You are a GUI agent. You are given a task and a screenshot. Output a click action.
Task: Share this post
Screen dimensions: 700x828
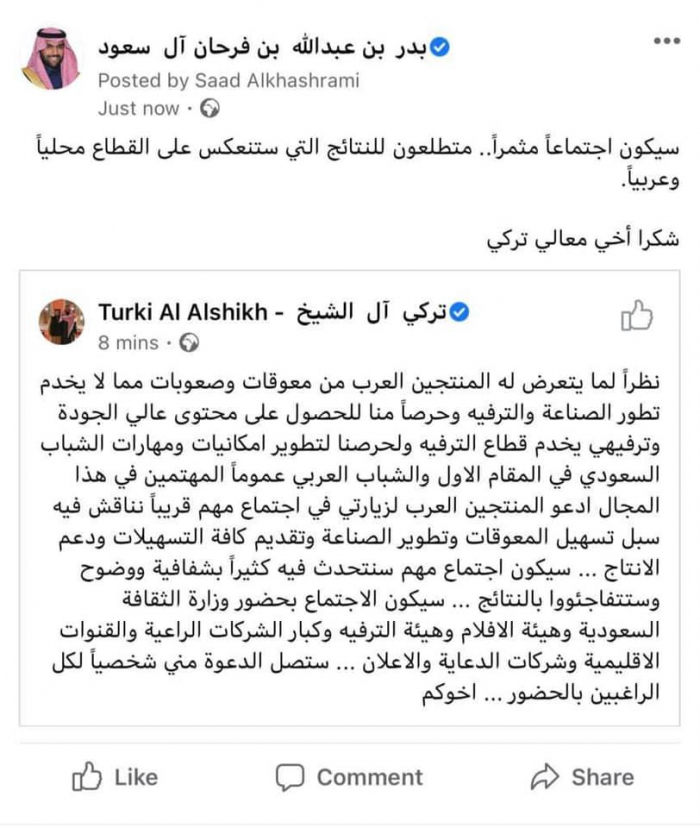pyautogui.click(x=582, y=777)
